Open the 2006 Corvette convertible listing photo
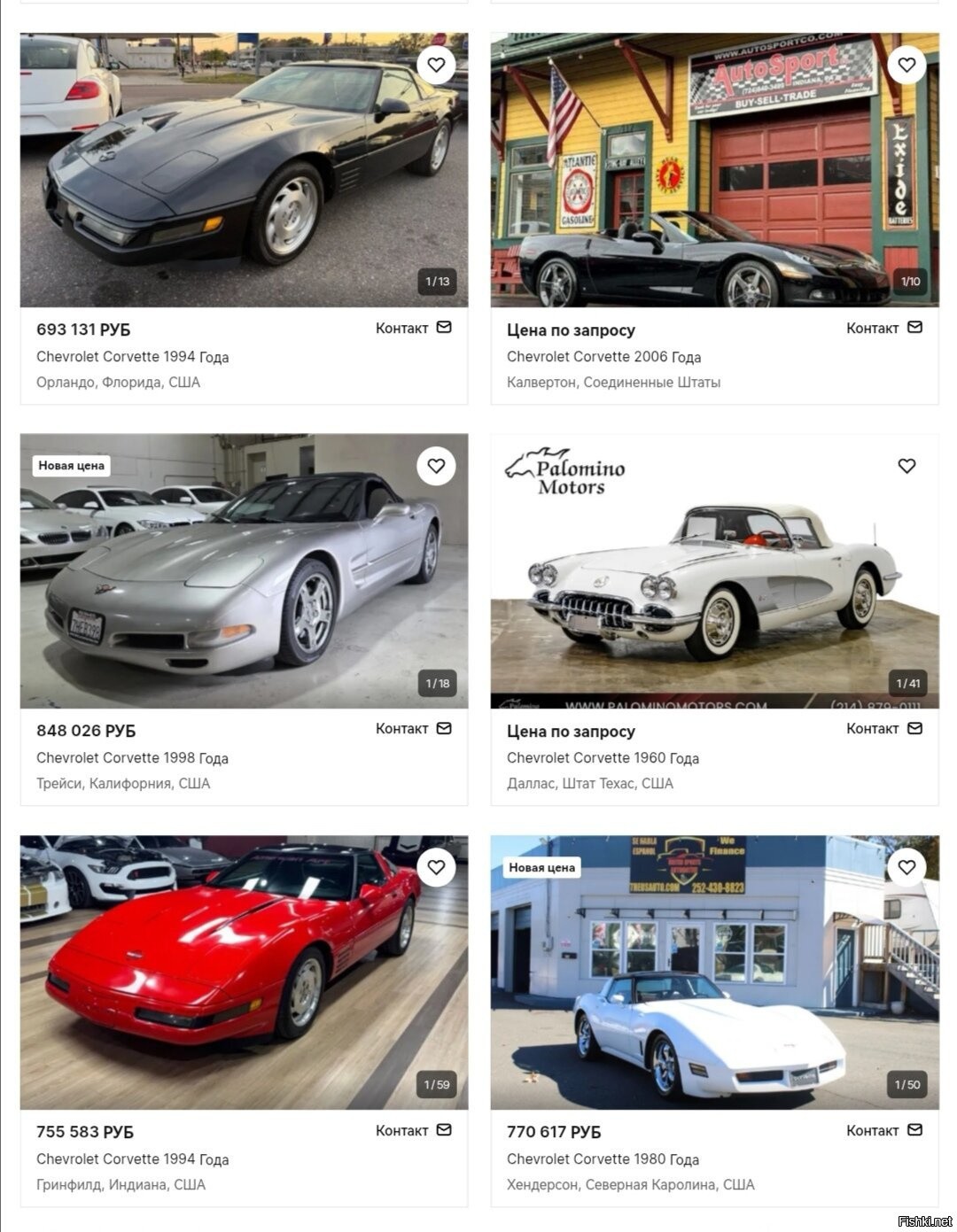This screenshot has width=957, height=1232. click(x=714, y=177)
